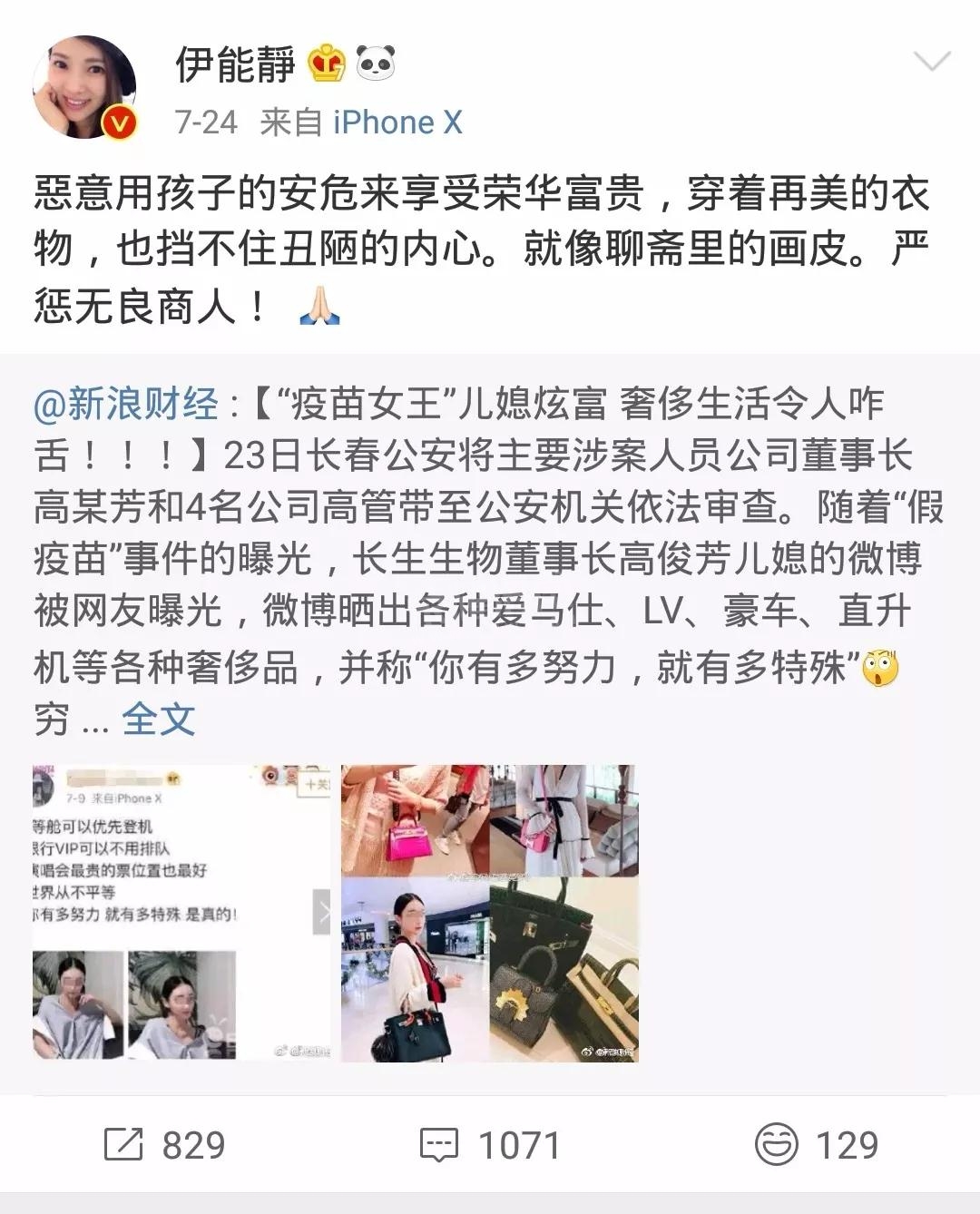Open 伊能静's profile avatar
Viewport: 980px width, 1214px height.
[84, 88]
